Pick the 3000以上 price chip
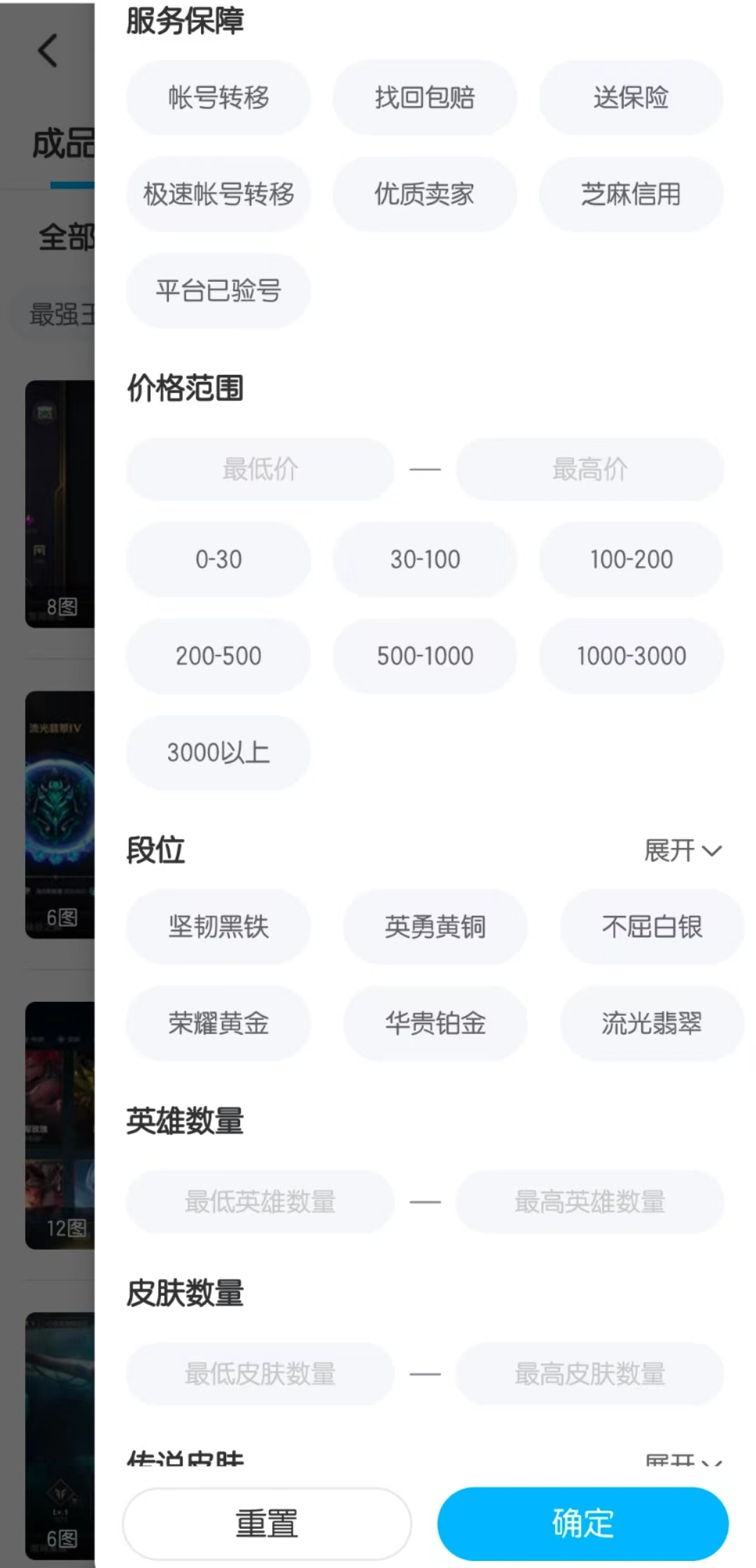756x1568 pixels. [x=218, y=752]
